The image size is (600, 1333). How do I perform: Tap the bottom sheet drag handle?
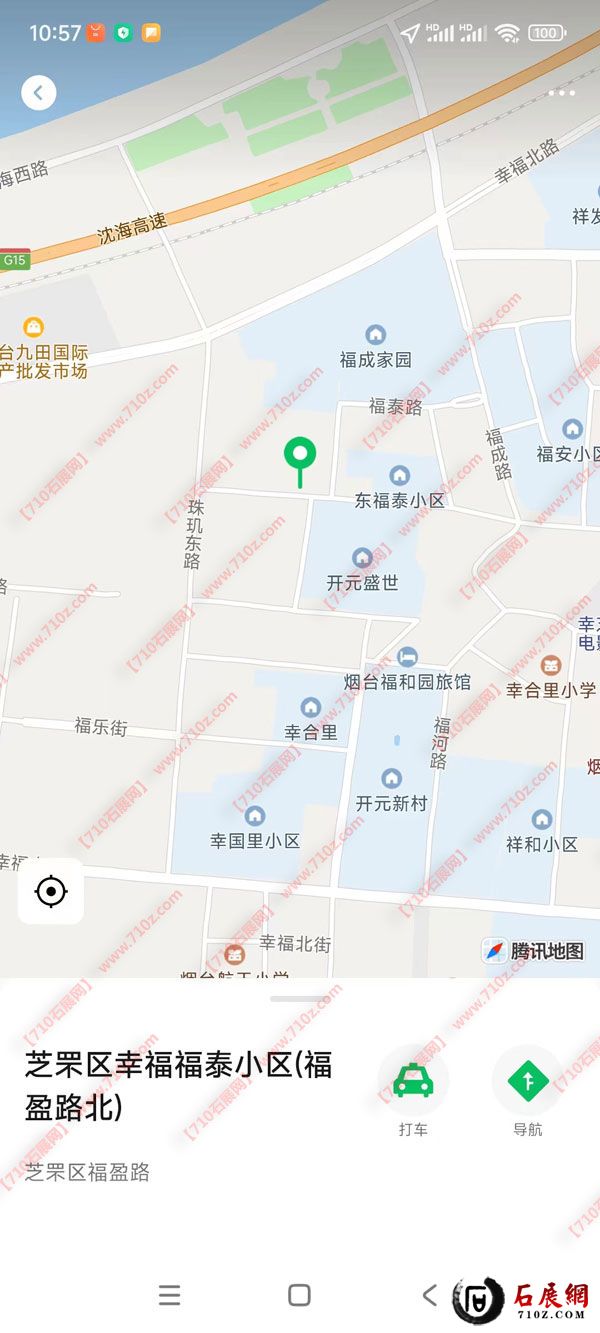point(300,998)
